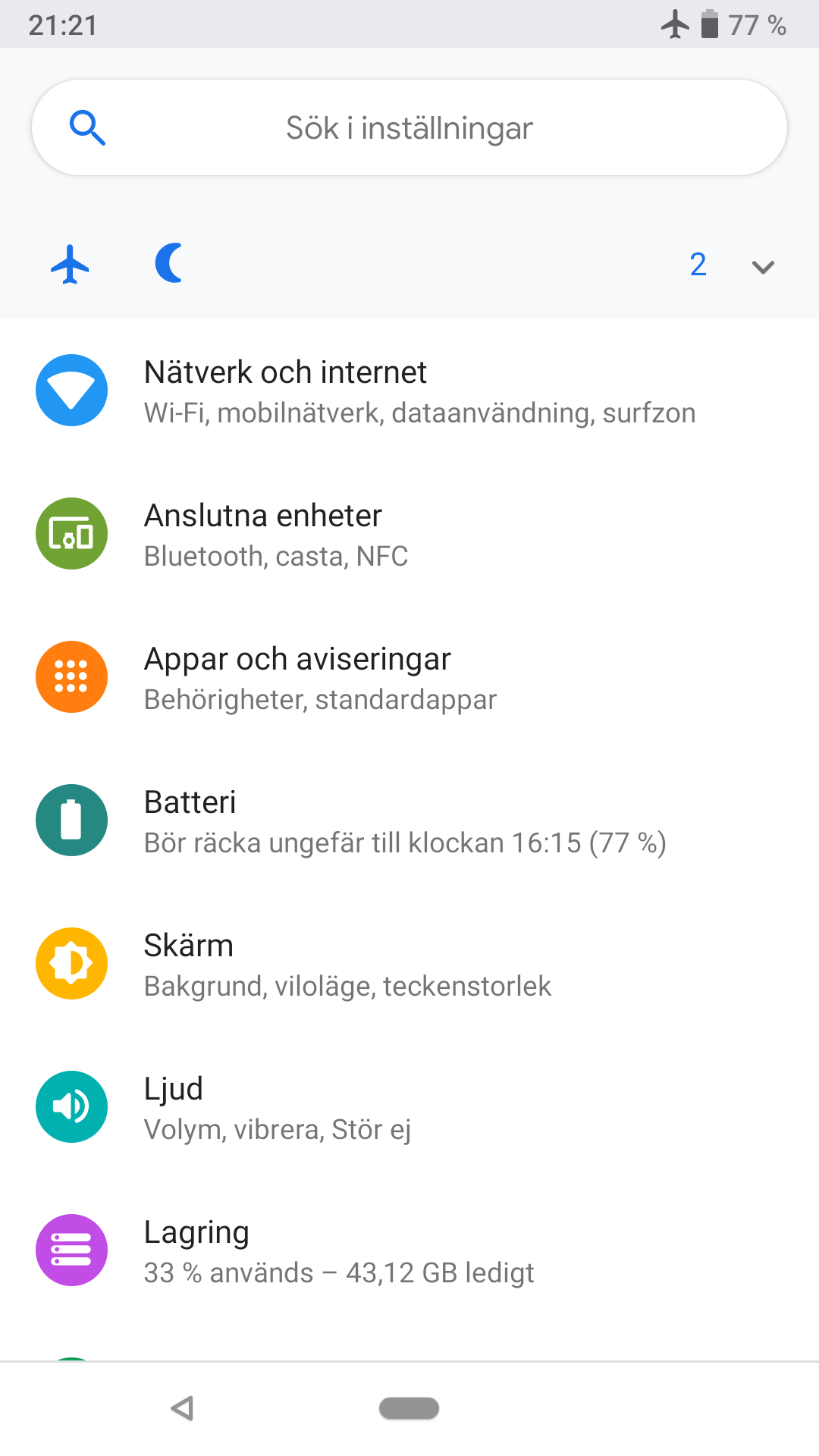
Task: Tap the Sök i inställningar search field
Action: coord(409,127)
